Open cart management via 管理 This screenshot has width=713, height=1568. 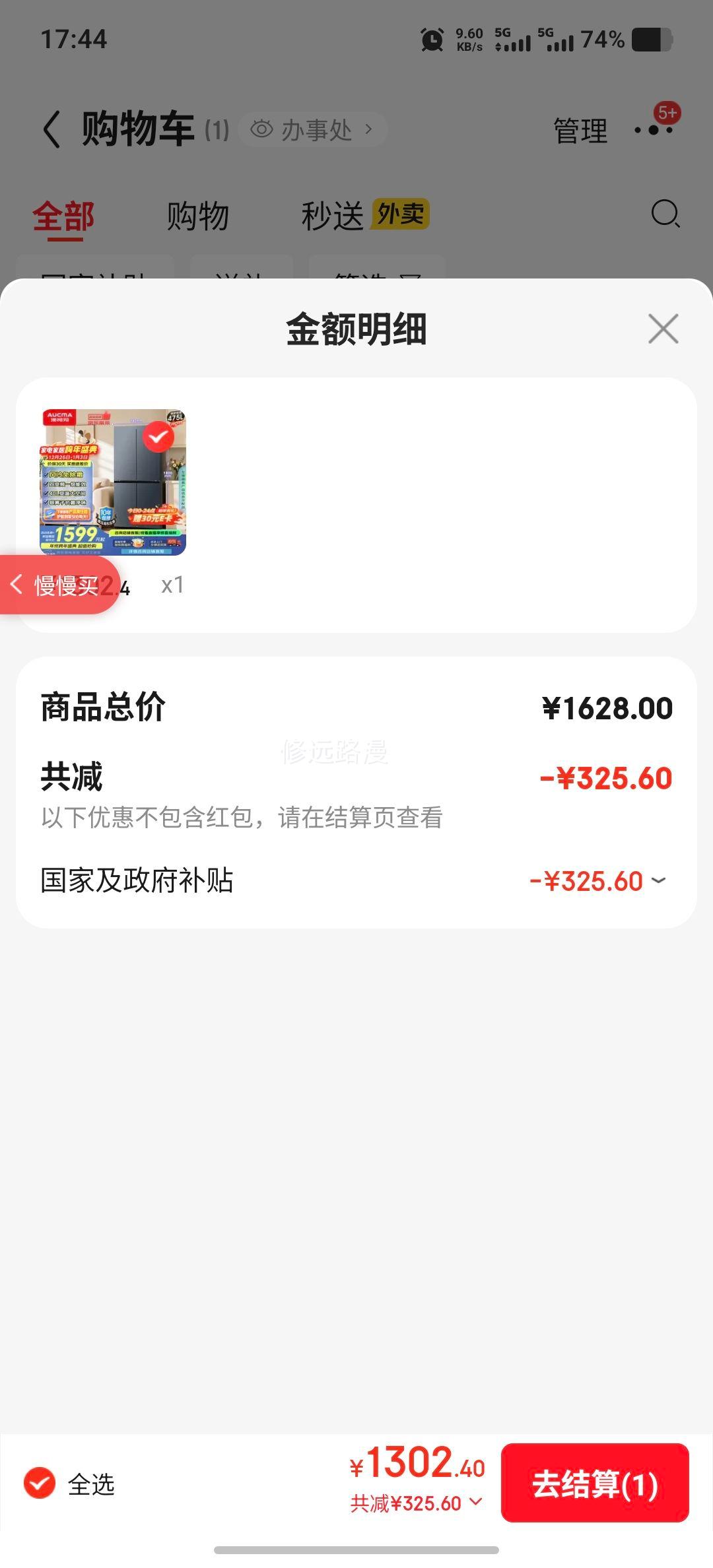(x=580, y=129)
